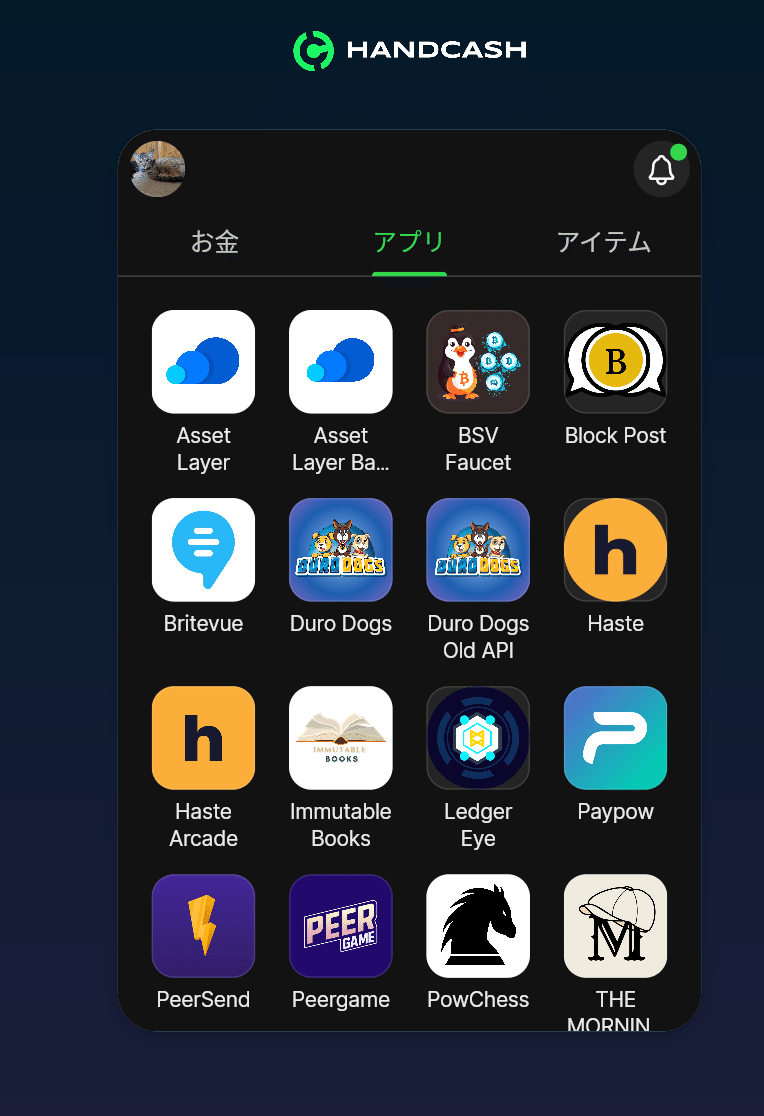This screenshot has height=1116, width=764.
Task: Launch PeerSend
Action: (203, 926)
